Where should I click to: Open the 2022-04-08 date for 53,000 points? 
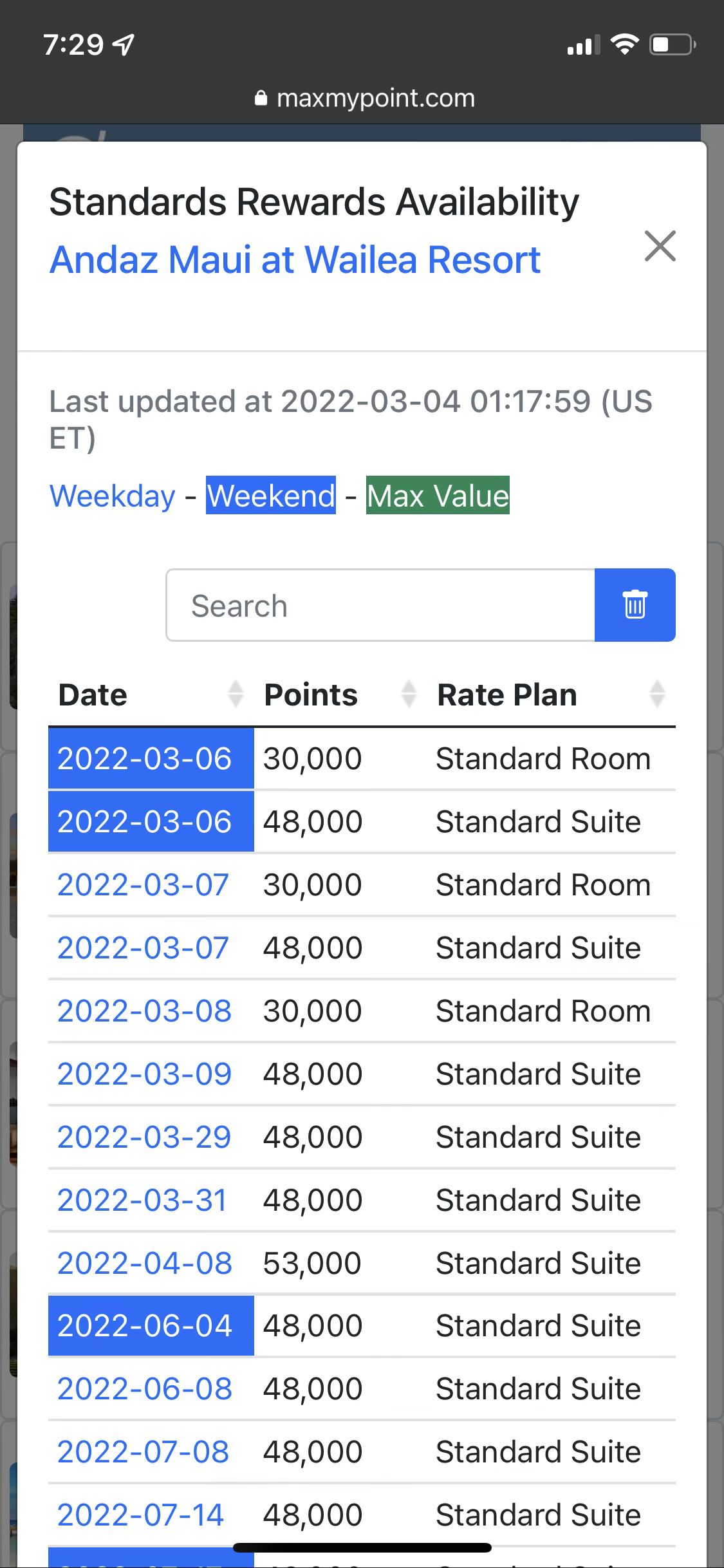[145, 1264]
